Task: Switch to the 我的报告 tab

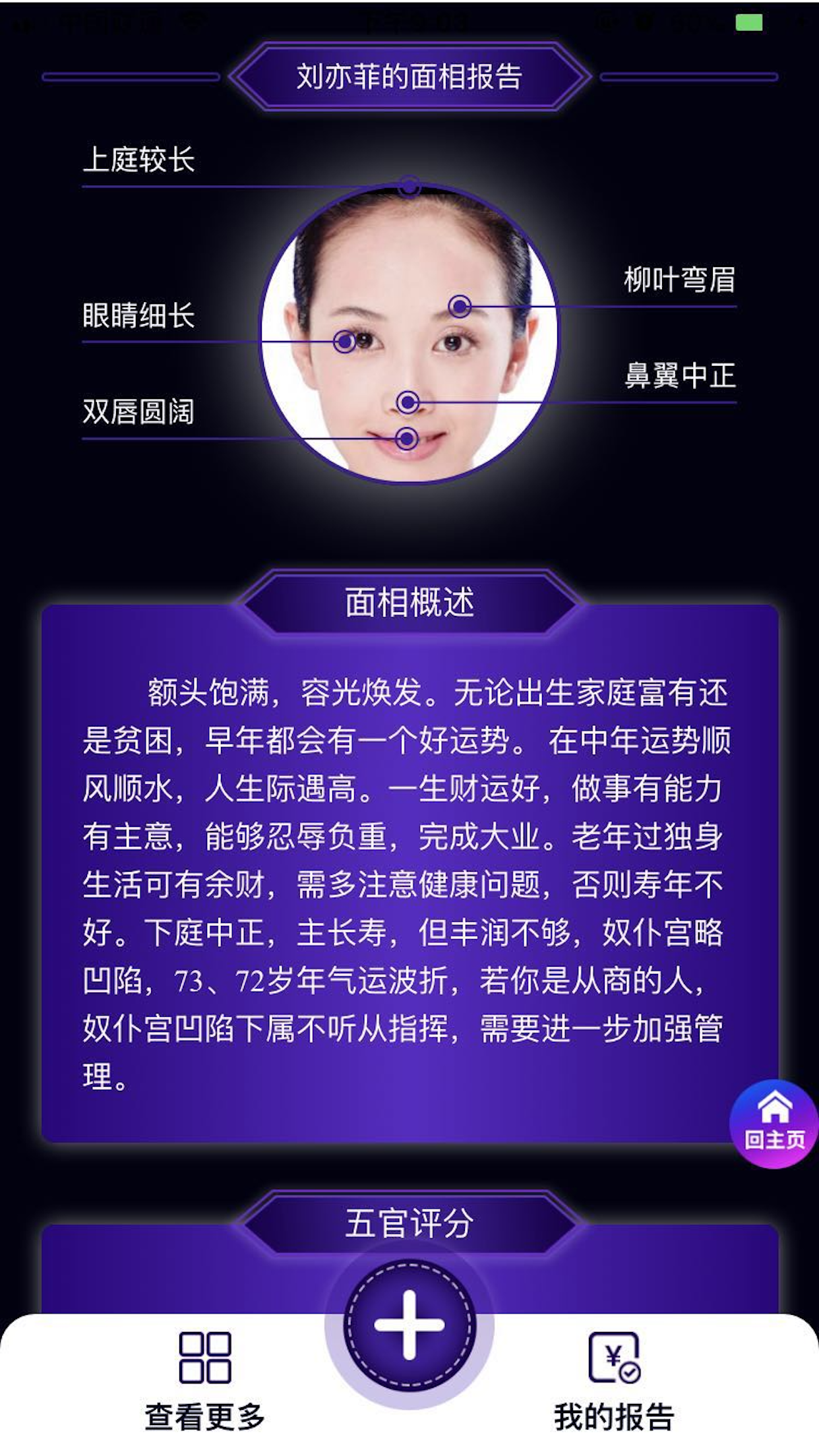Action: click(x=614, y=1380)
